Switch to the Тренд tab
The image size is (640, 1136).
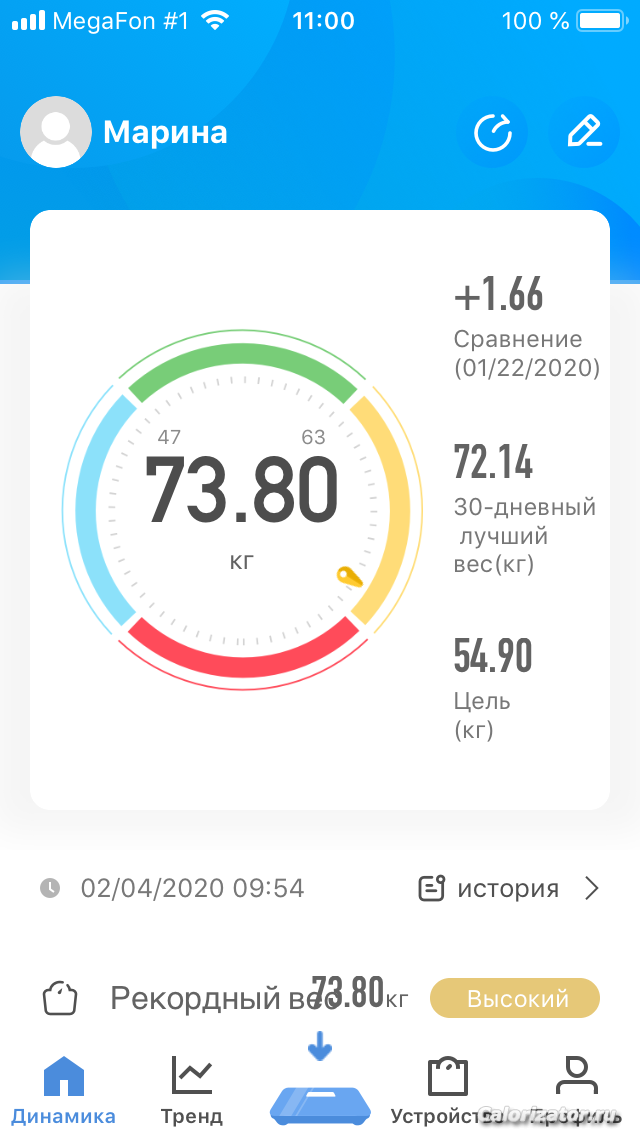tap(191, 1090)
